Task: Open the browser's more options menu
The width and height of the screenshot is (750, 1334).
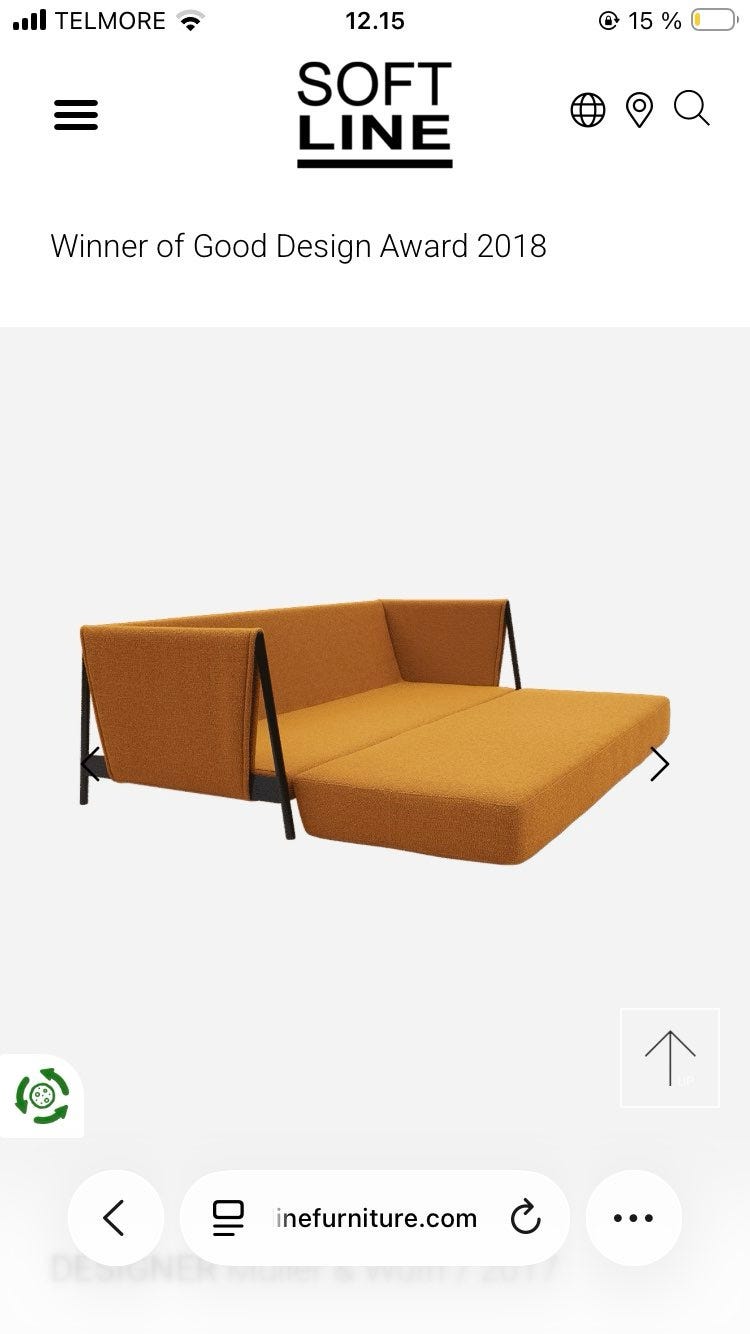Action: click(x=633, y=1218)
